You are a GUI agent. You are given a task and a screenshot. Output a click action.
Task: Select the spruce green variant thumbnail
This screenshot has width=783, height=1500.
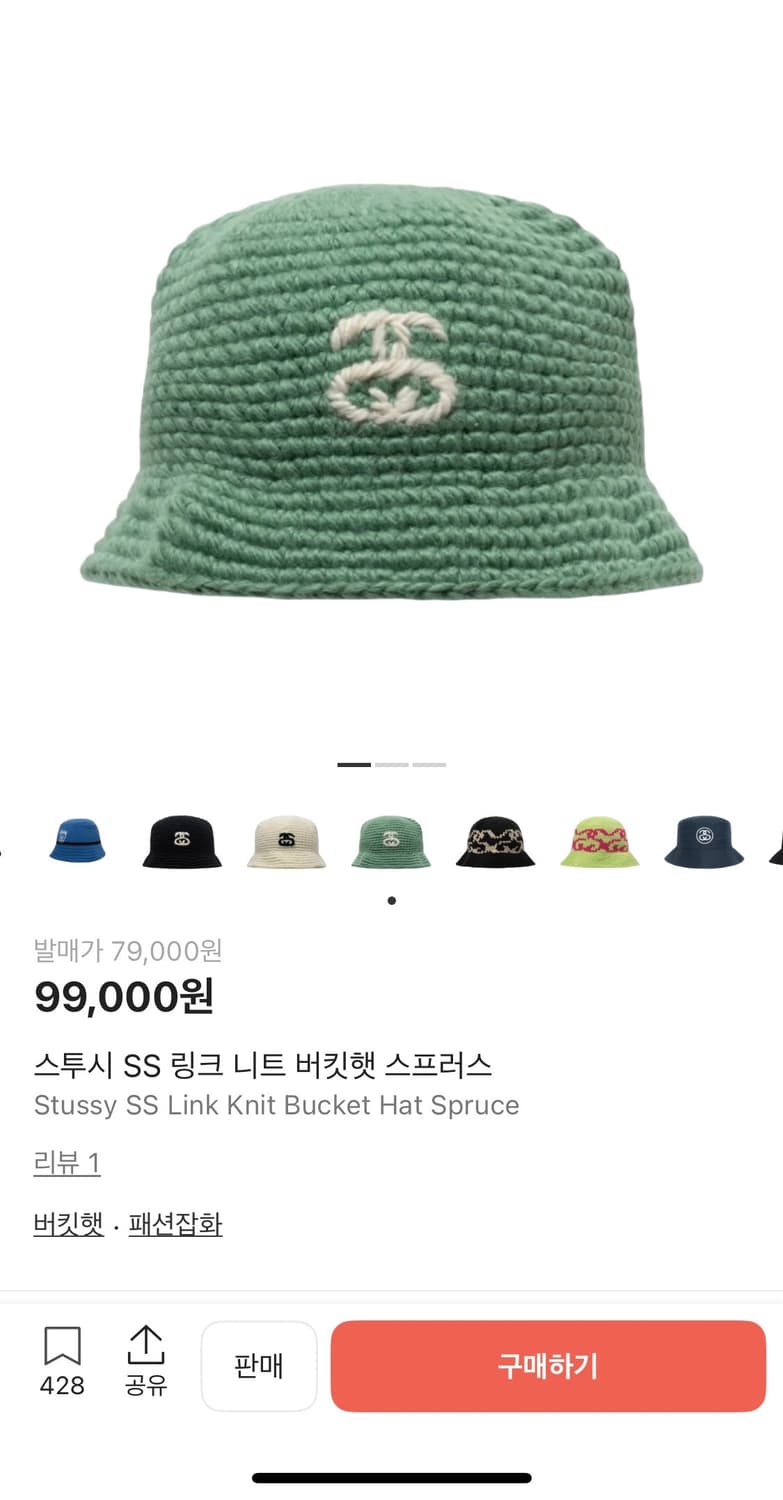(x=391, y=843)
